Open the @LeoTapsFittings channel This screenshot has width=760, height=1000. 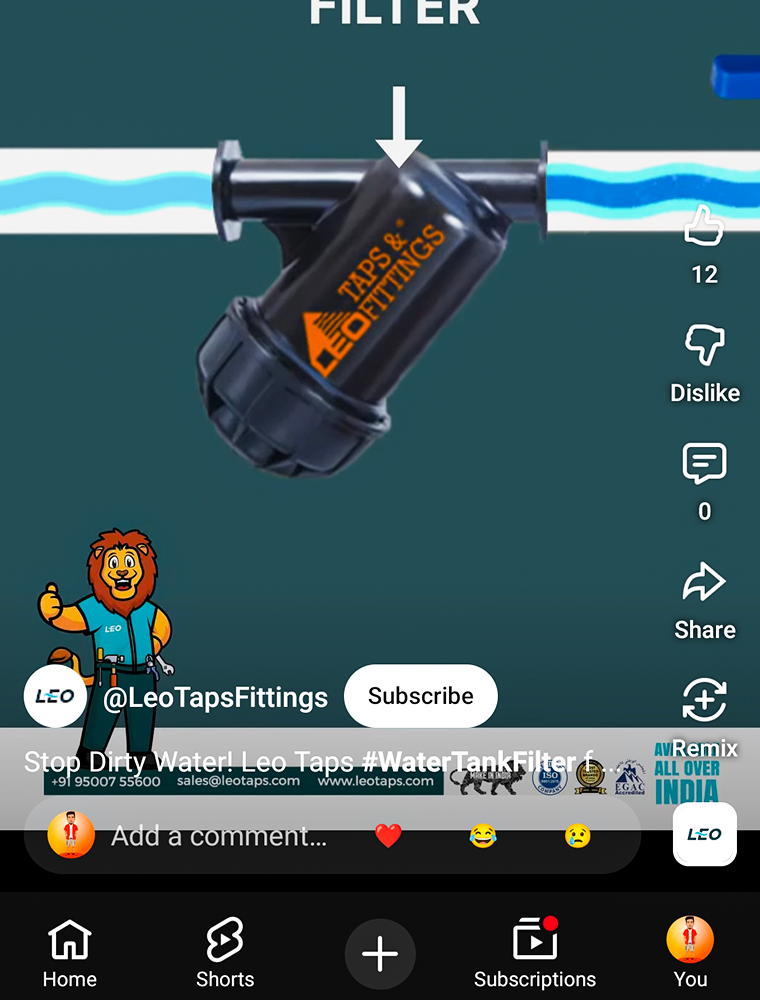click(x=215, y=697)
